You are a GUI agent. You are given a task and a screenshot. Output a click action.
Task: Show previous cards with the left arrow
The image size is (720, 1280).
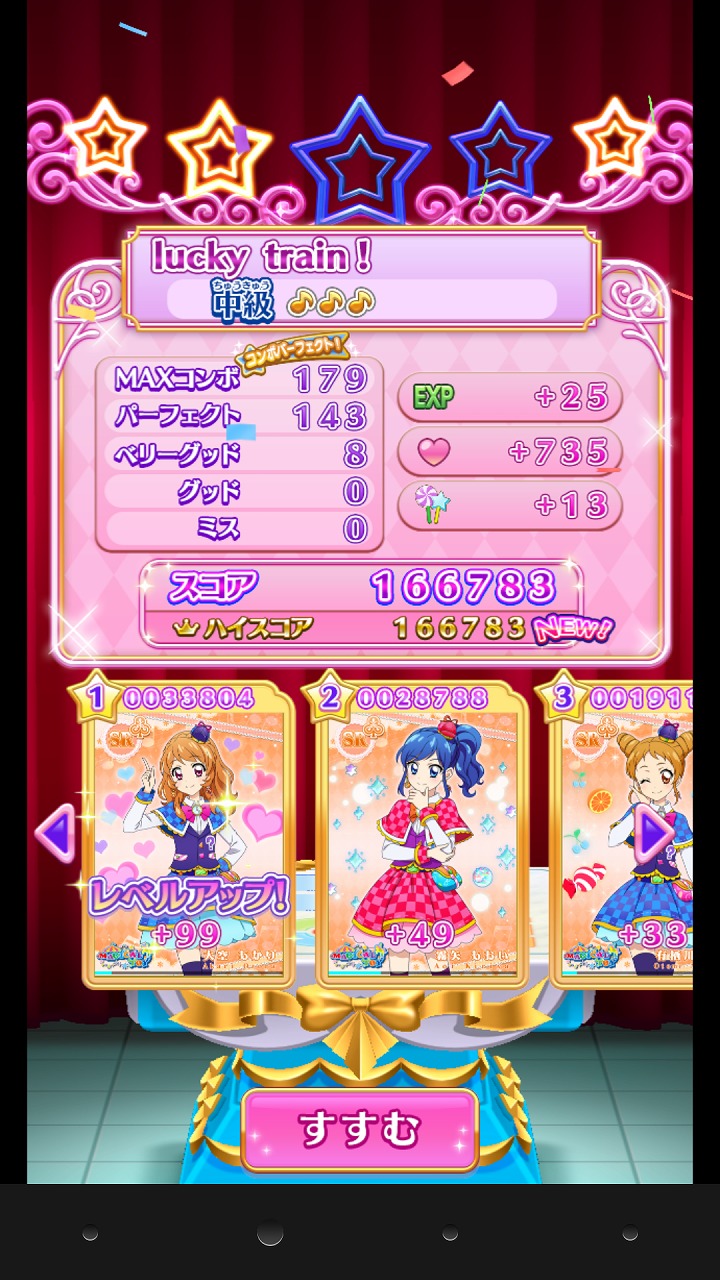point(54,832)
